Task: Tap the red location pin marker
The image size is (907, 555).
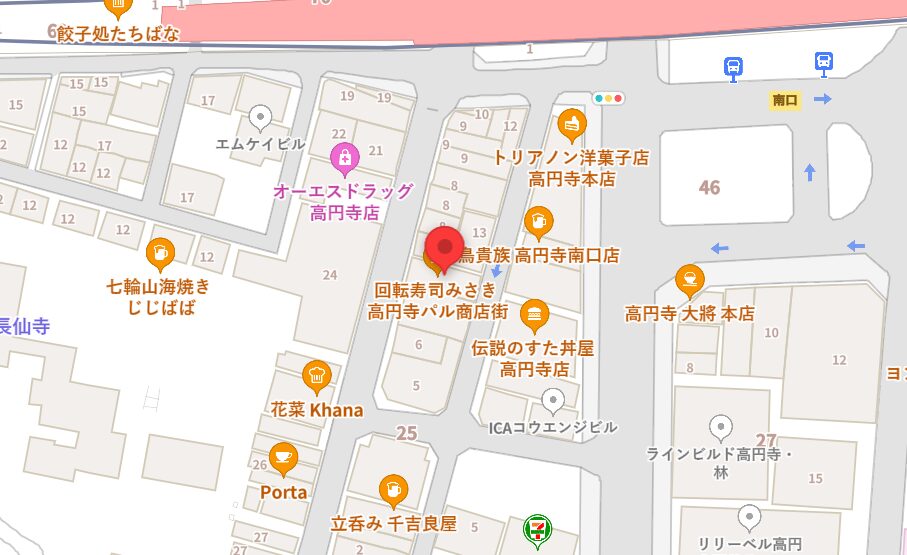Action: [443, 245]
